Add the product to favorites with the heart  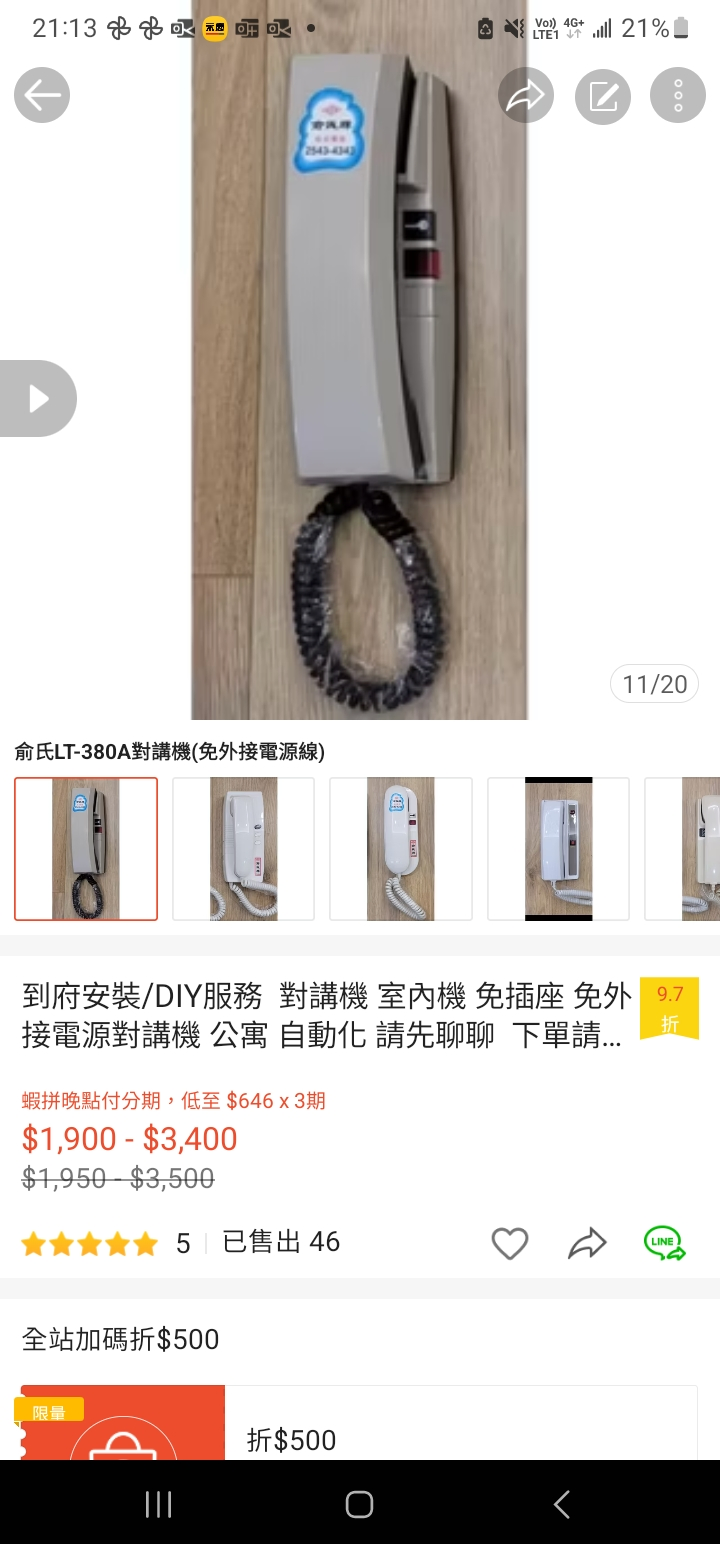tap(509, 1243)
